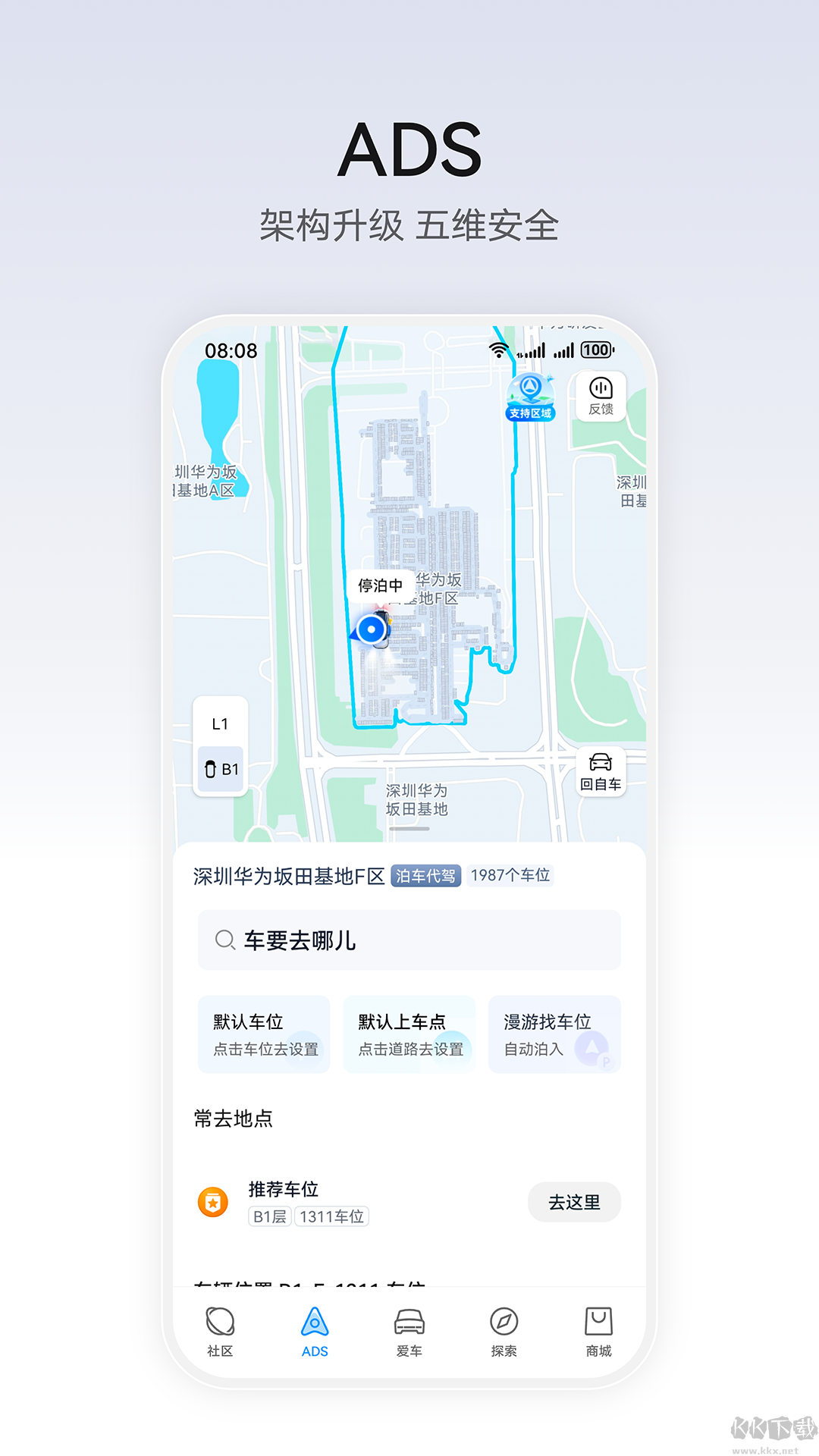Viewport: 819px width, 1456px height.
Task: Click the 车要去哪儿 search input field
Action: click(x=409, y=940)
